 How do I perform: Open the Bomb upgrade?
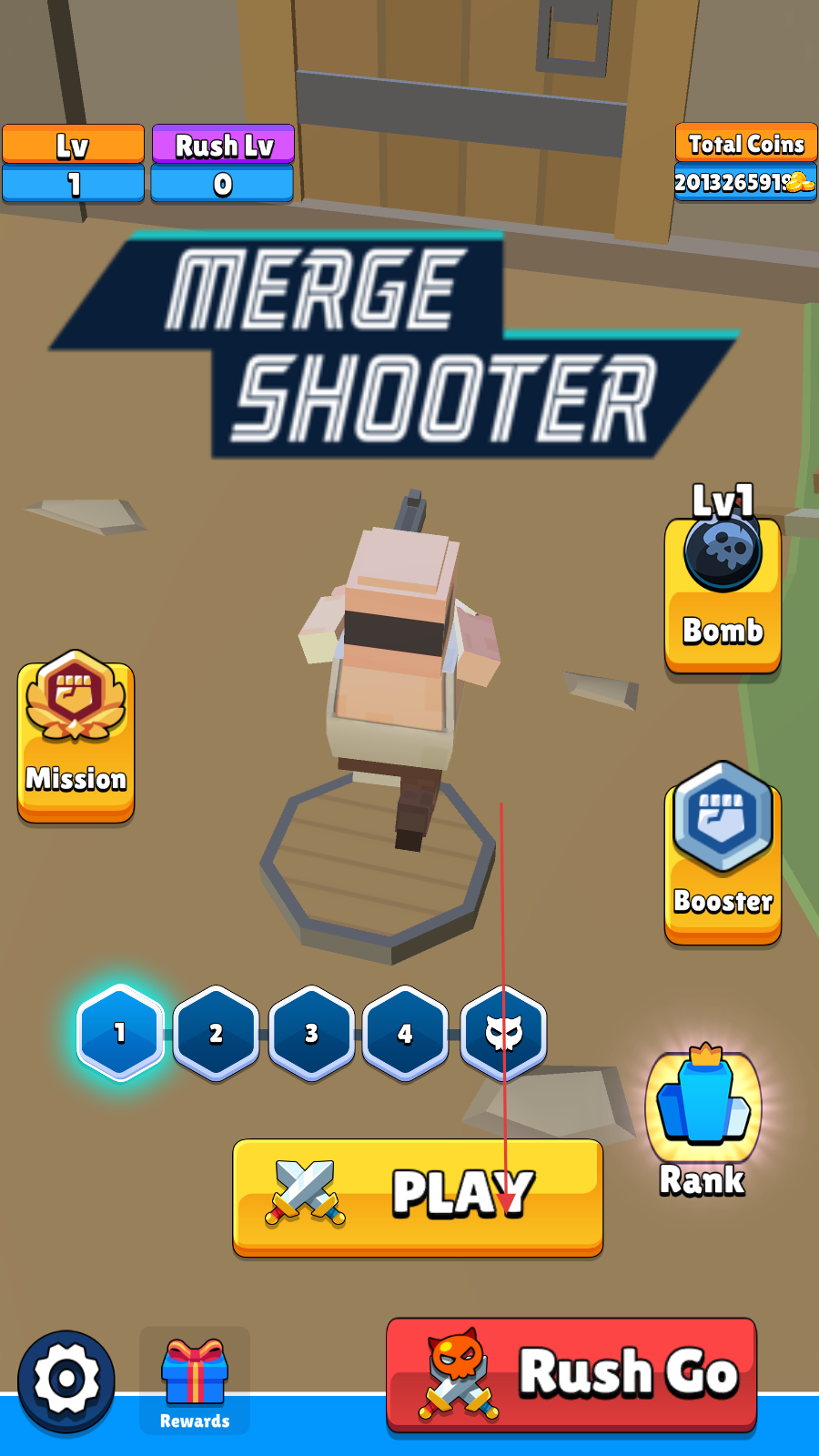(723, 592)
